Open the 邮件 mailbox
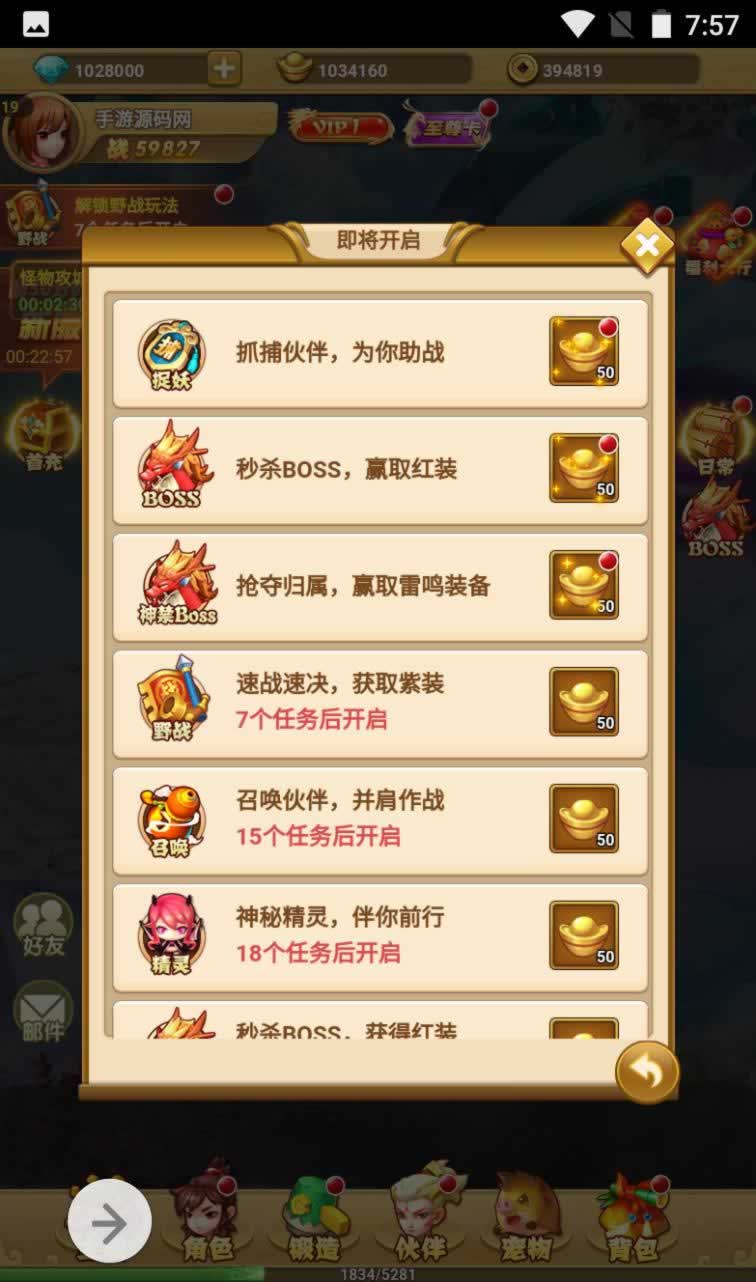 pyautogui.click(x=43, y=1012)
